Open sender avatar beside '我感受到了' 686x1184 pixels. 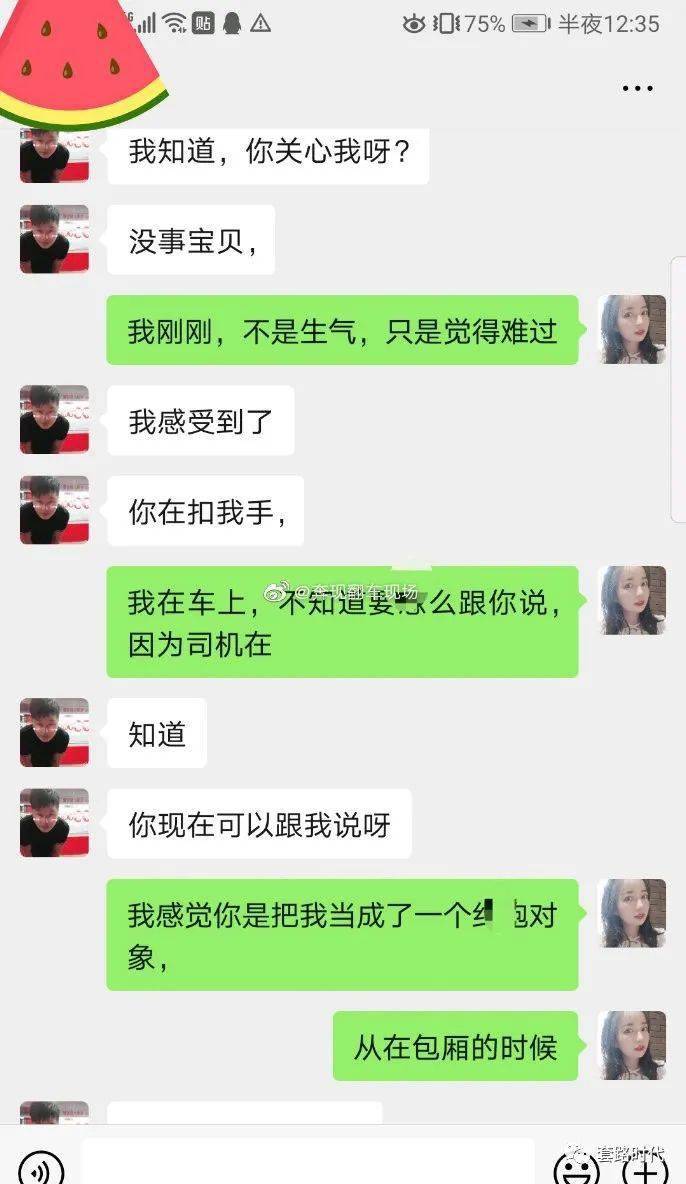[x=54, y=420]
